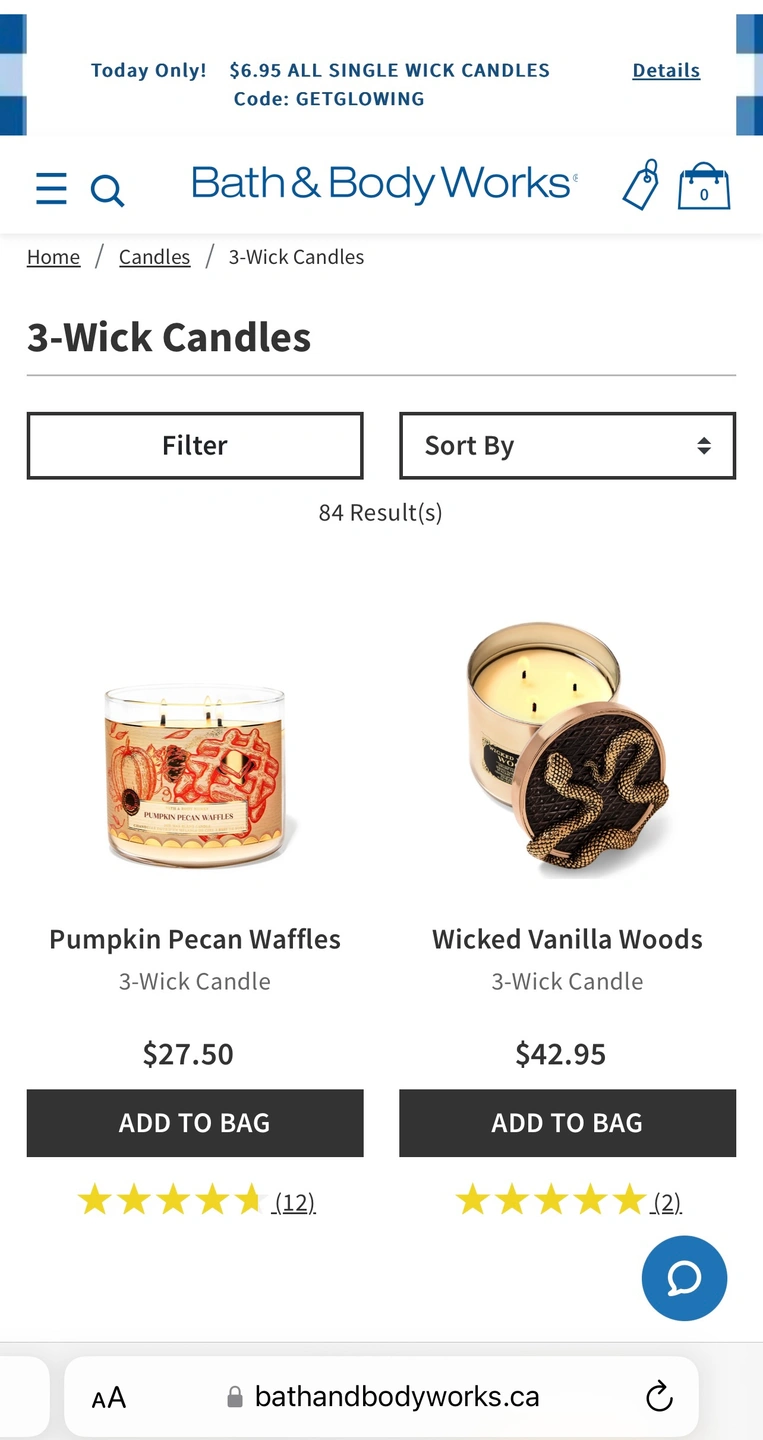Go to Home breadcrumb
Image resolution: width=763 pixels, height=1440 pixels.
tap(53, 257)
